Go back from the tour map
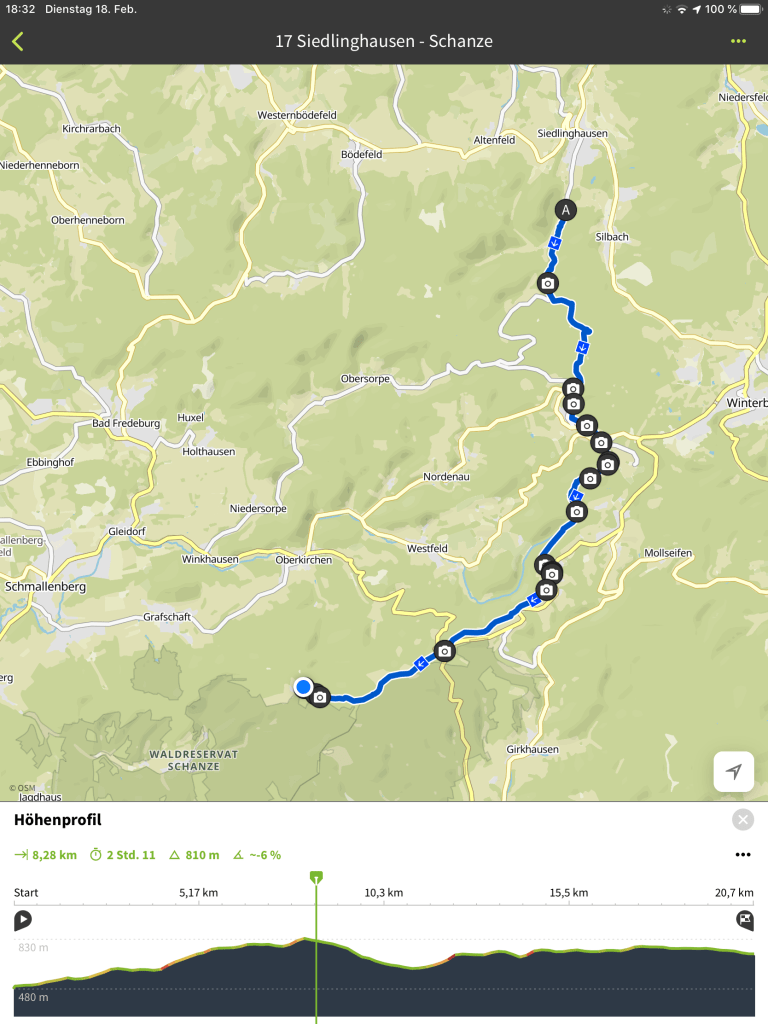This screenshot has width=768, height=1024. pos(18,42)
